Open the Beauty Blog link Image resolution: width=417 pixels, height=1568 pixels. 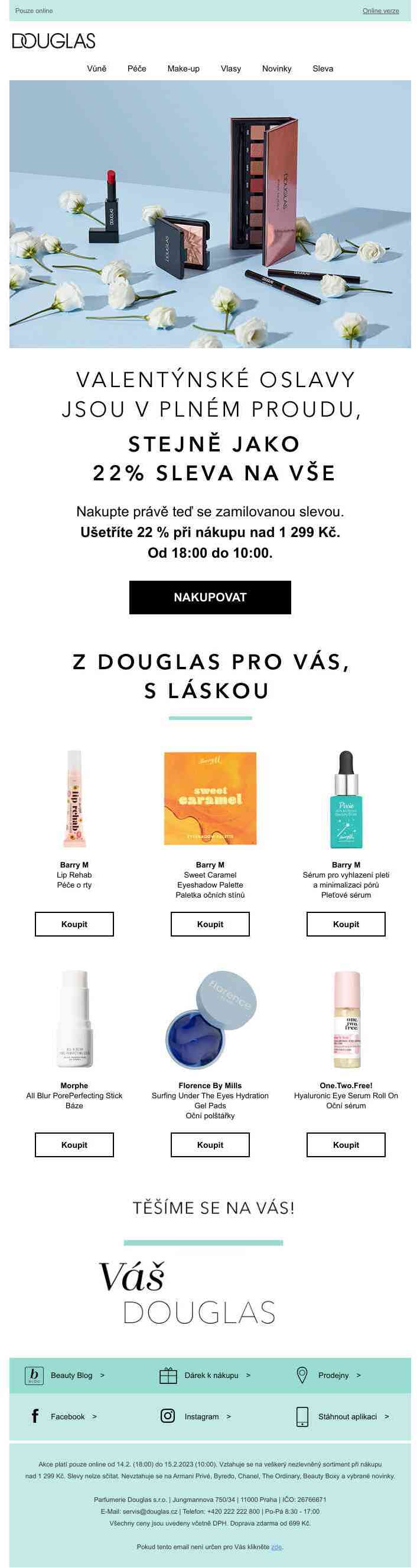71,1375
